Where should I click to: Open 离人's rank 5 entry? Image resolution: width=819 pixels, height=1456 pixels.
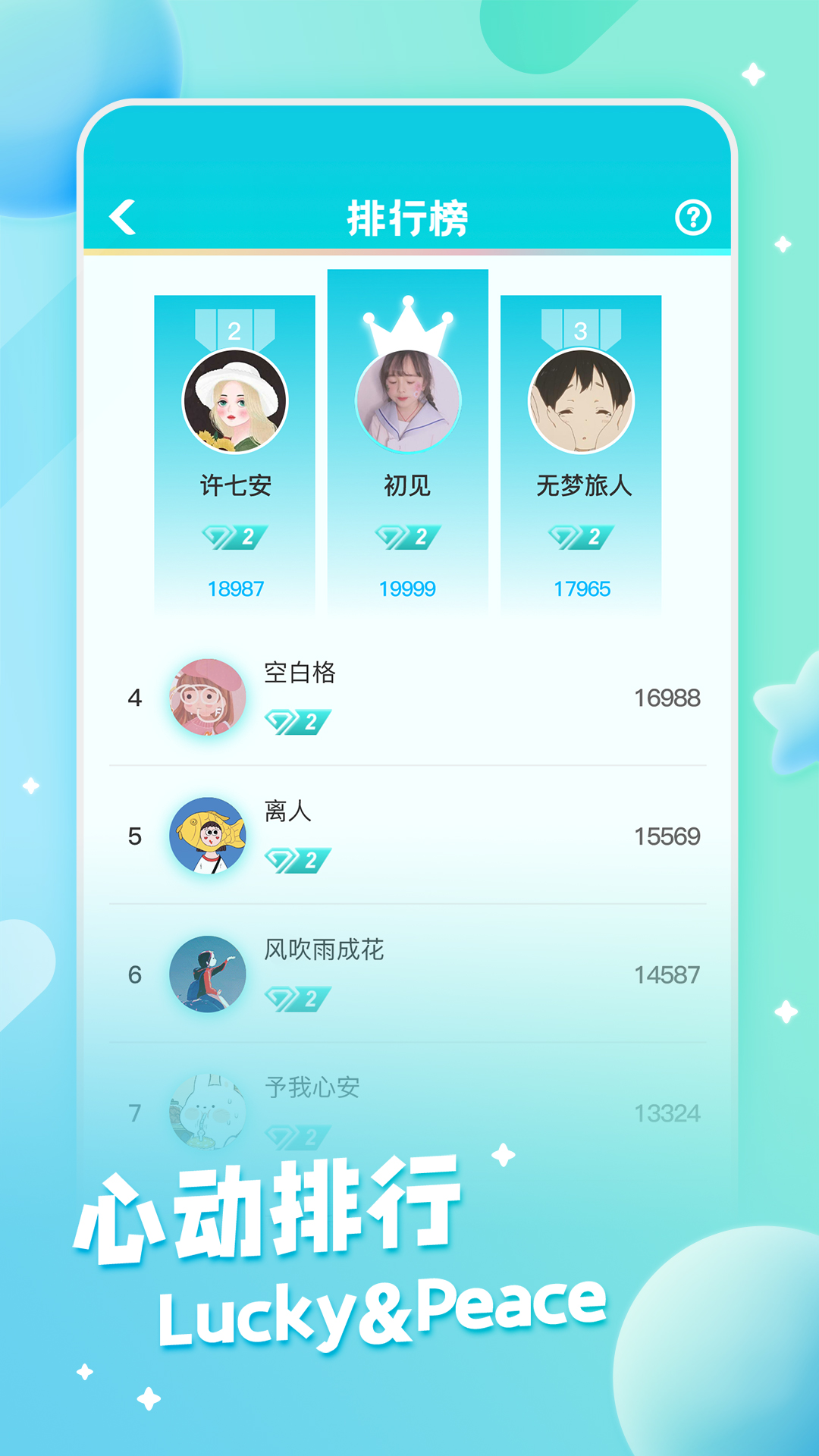pos(409,836)
